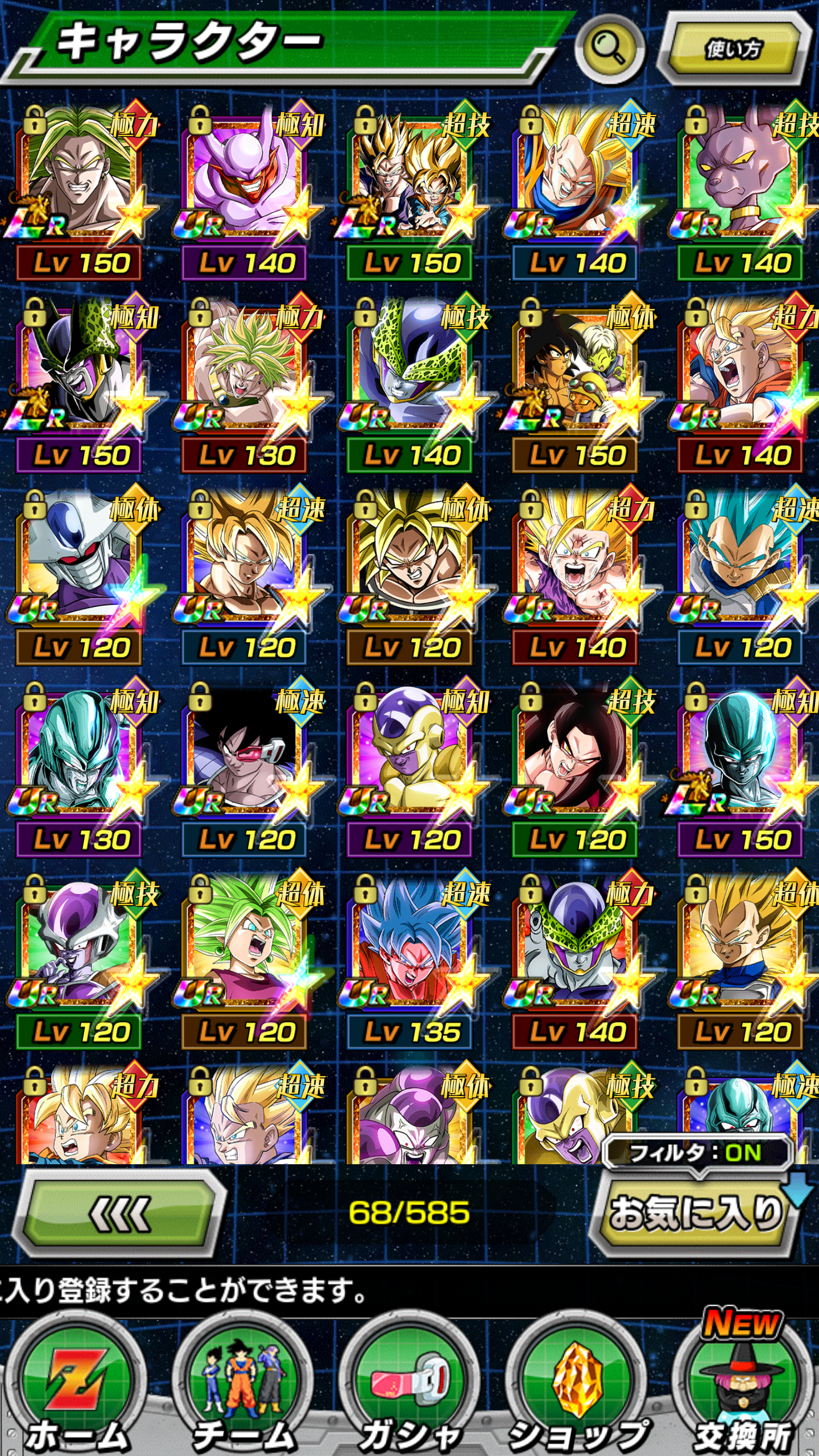Screen dimensions: 819x1456
Task: Go back with the green arrow button
Action: (x=119, y=1214)
